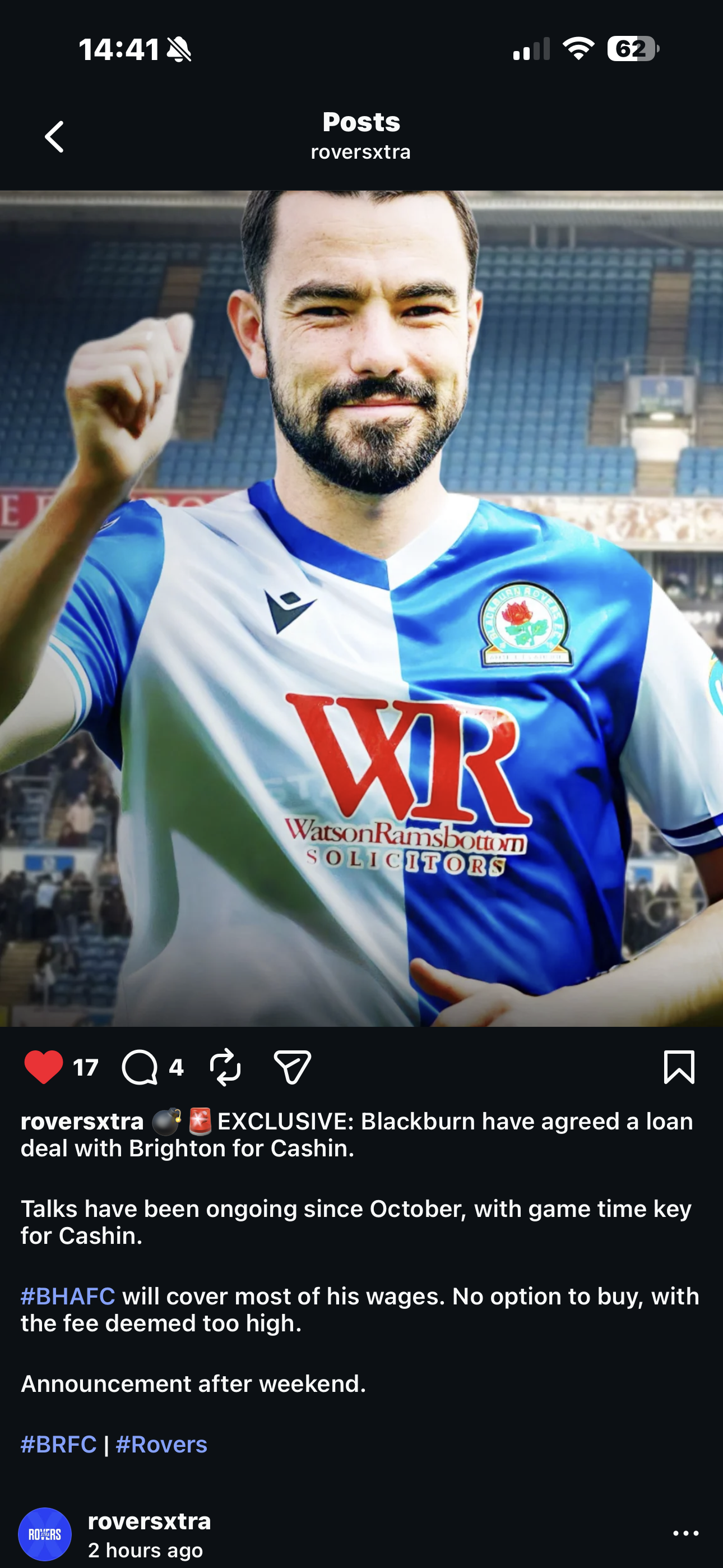Open the #BHAFC hashtag
The width and height of the screenshot is (723, 1568).
[68, 1296]
